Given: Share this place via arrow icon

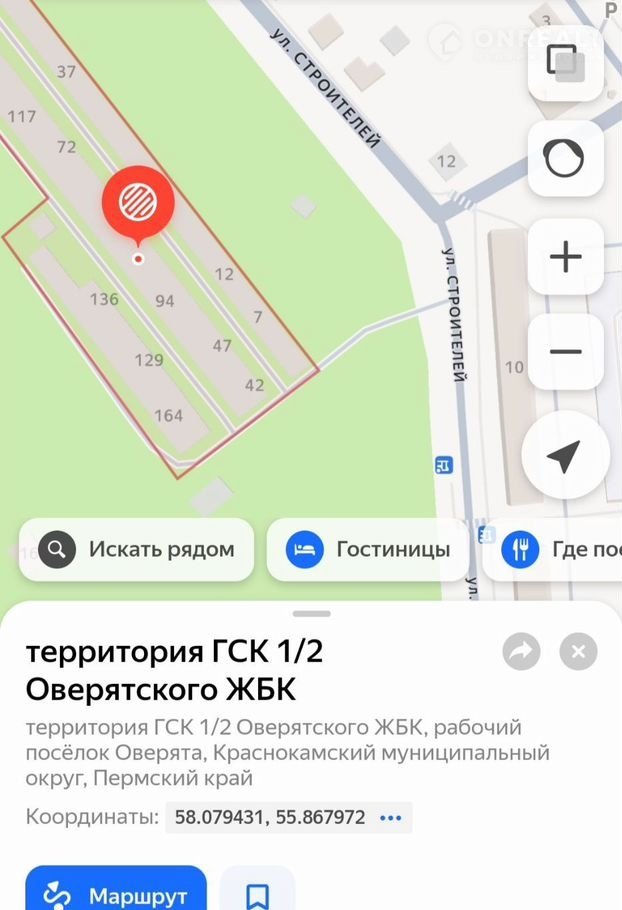Looking at the screenshot, I should pyautogui.click(x=521, y=652).
